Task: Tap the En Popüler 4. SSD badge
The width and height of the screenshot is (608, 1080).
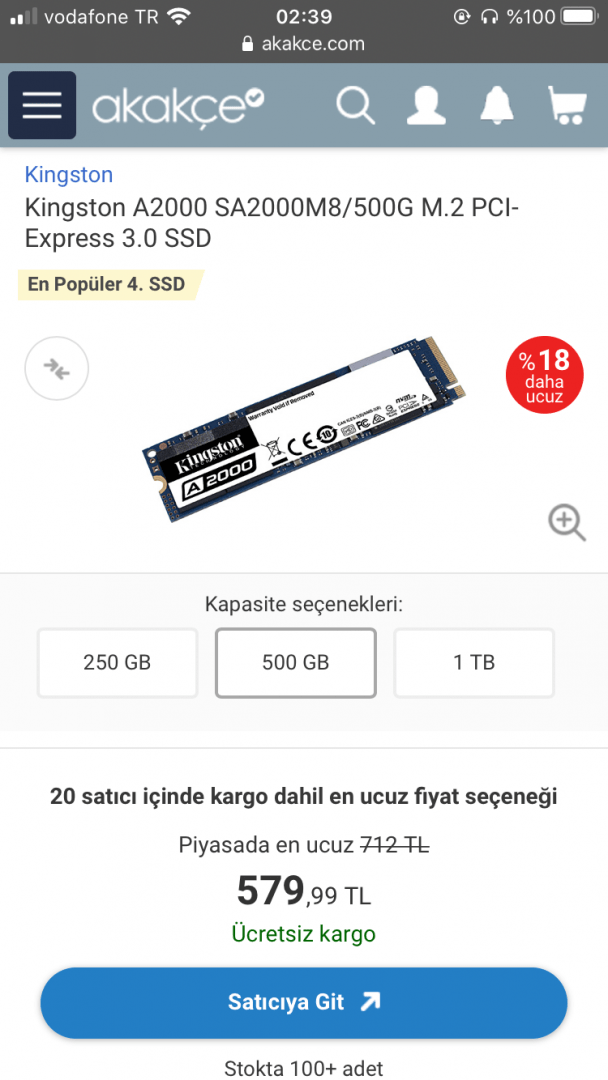Action: point(108,284)
